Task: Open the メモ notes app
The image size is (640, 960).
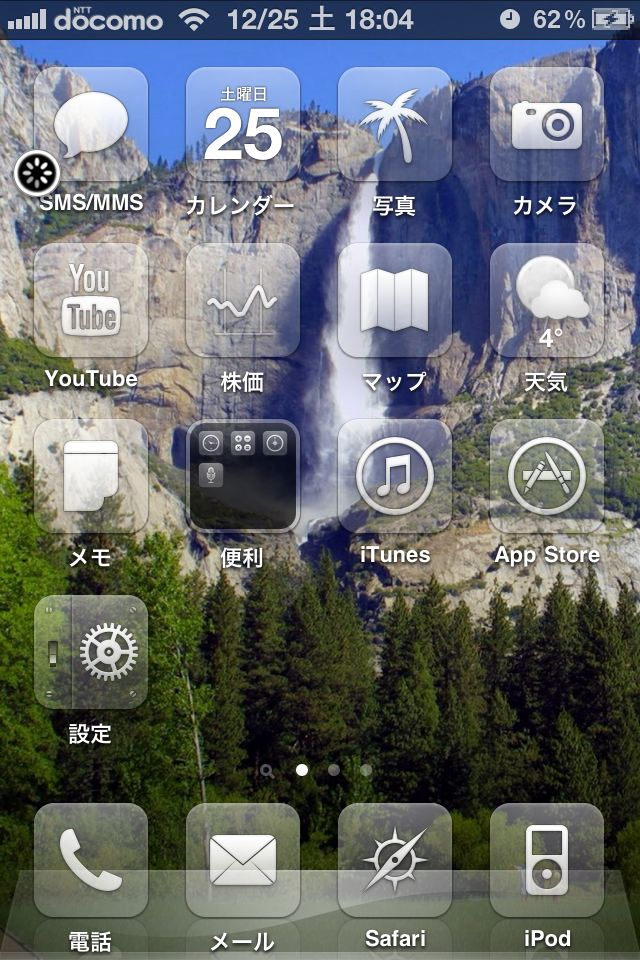Action: 91,476
